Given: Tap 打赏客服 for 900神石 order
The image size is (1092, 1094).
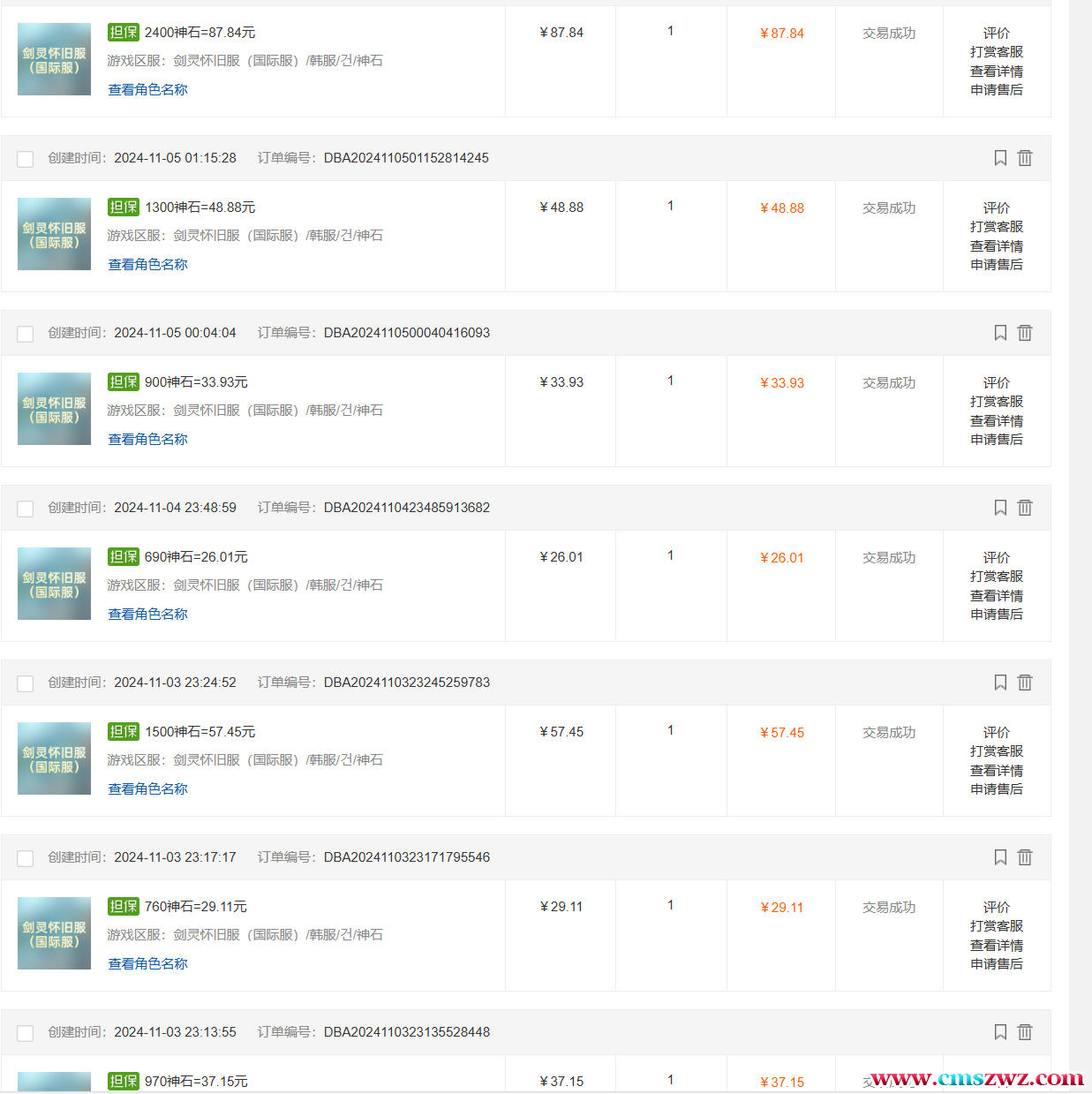Looking at the screenshot, I should 996,401.
